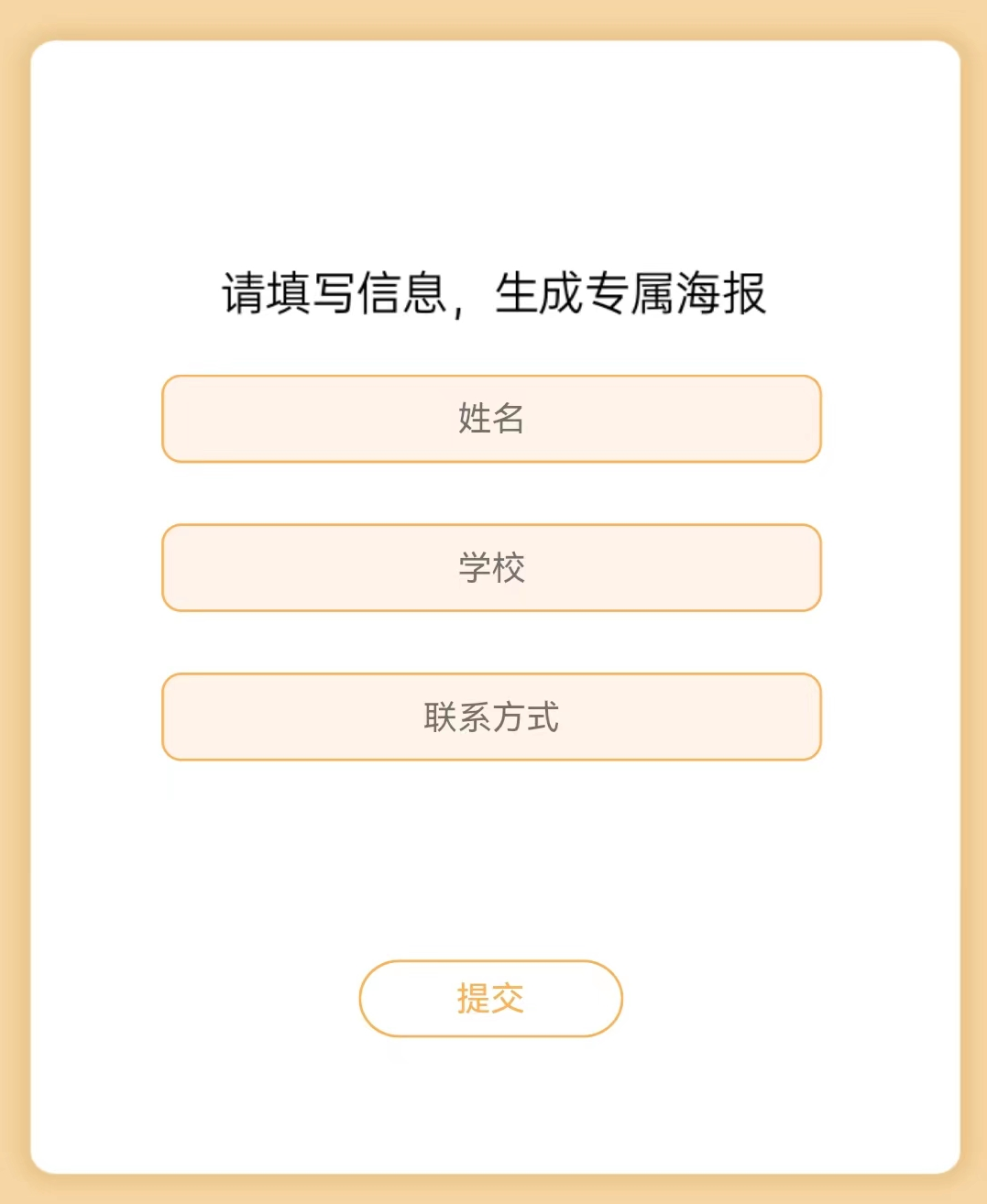Tap the 提交 button to submit
Image resolution: width=987 pixels, height=1204 pixels.
click(491, 998)
